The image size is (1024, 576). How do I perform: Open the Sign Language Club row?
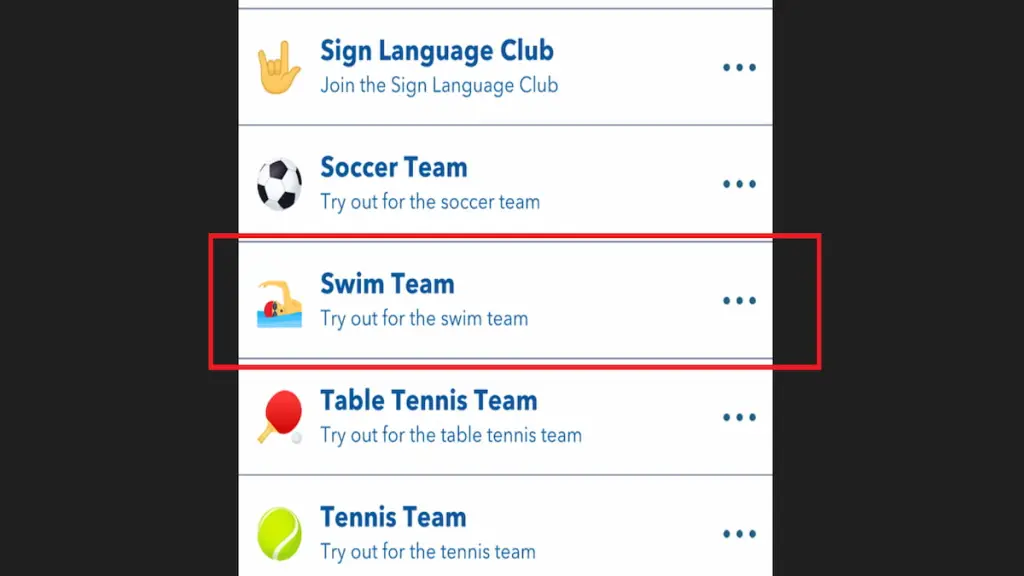click(437, 66)
